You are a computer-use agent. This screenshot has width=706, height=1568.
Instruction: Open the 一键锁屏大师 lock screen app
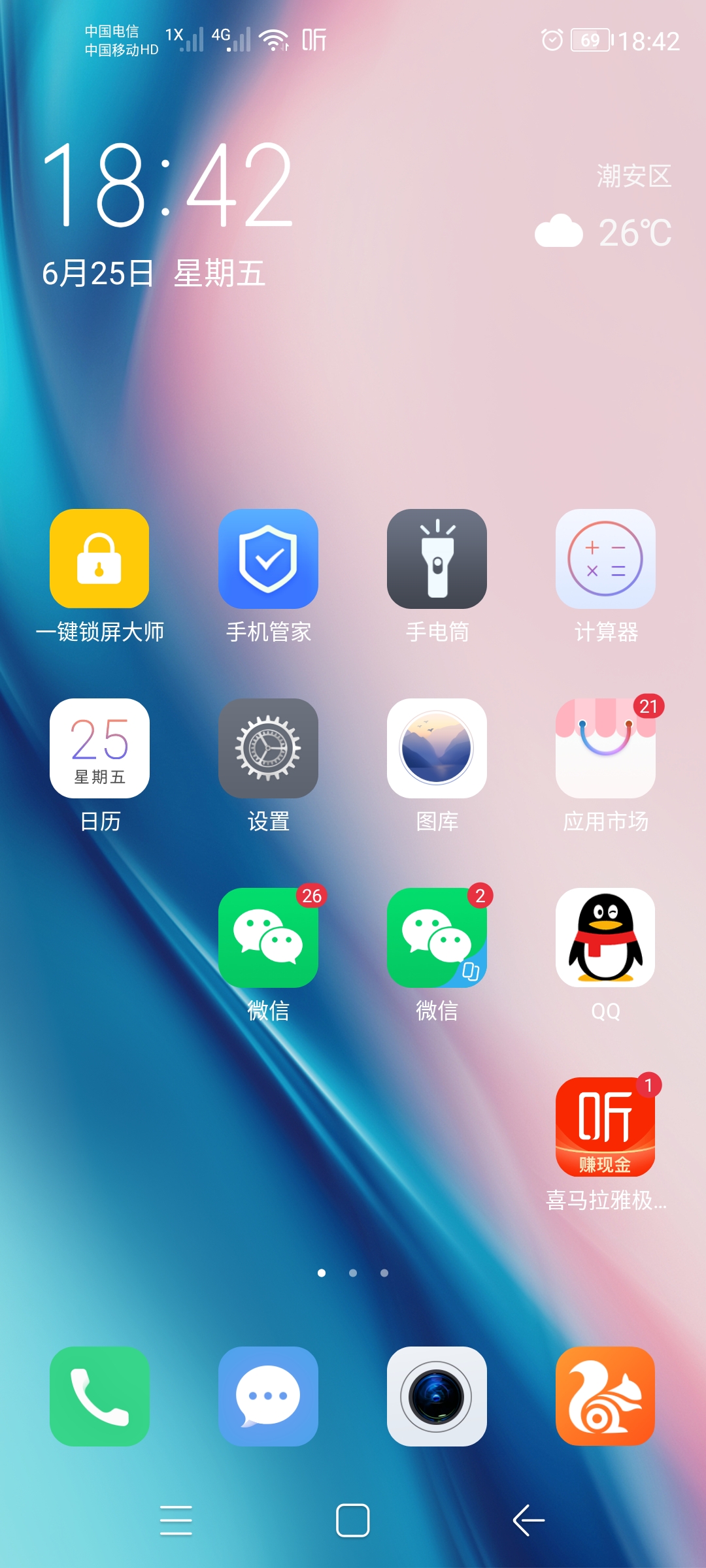coord(99,559)
